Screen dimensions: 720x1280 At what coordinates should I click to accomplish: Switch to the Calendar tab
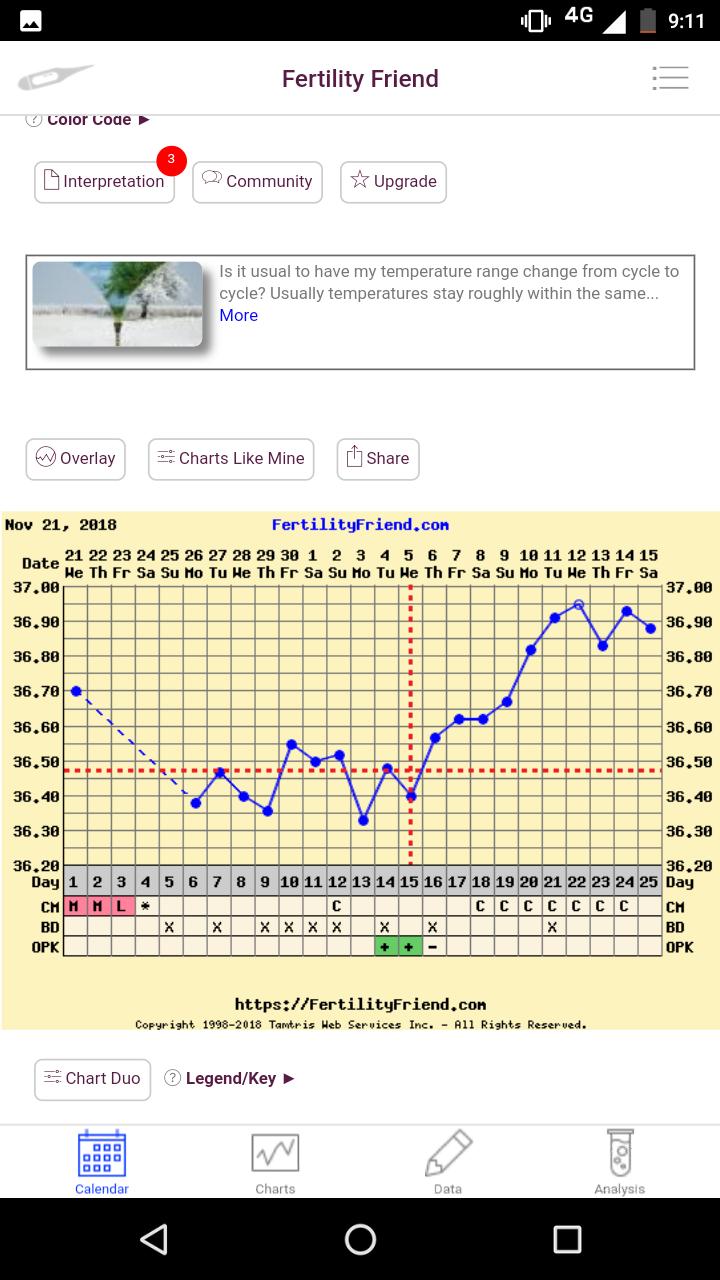(x=102, y=1162)
